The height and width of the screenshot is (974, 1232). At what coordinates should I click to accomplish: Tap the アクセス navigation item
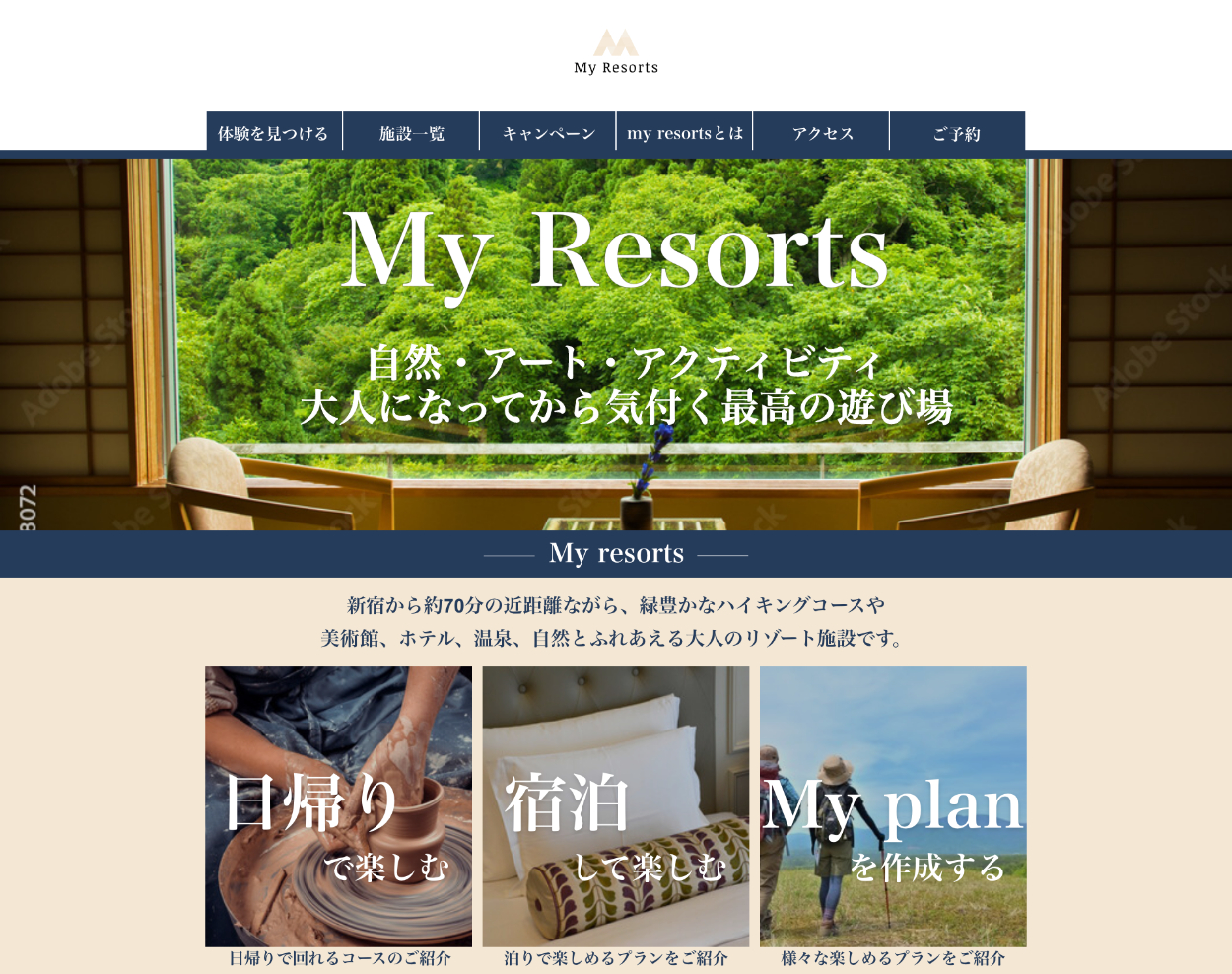[x=822, y=132]
